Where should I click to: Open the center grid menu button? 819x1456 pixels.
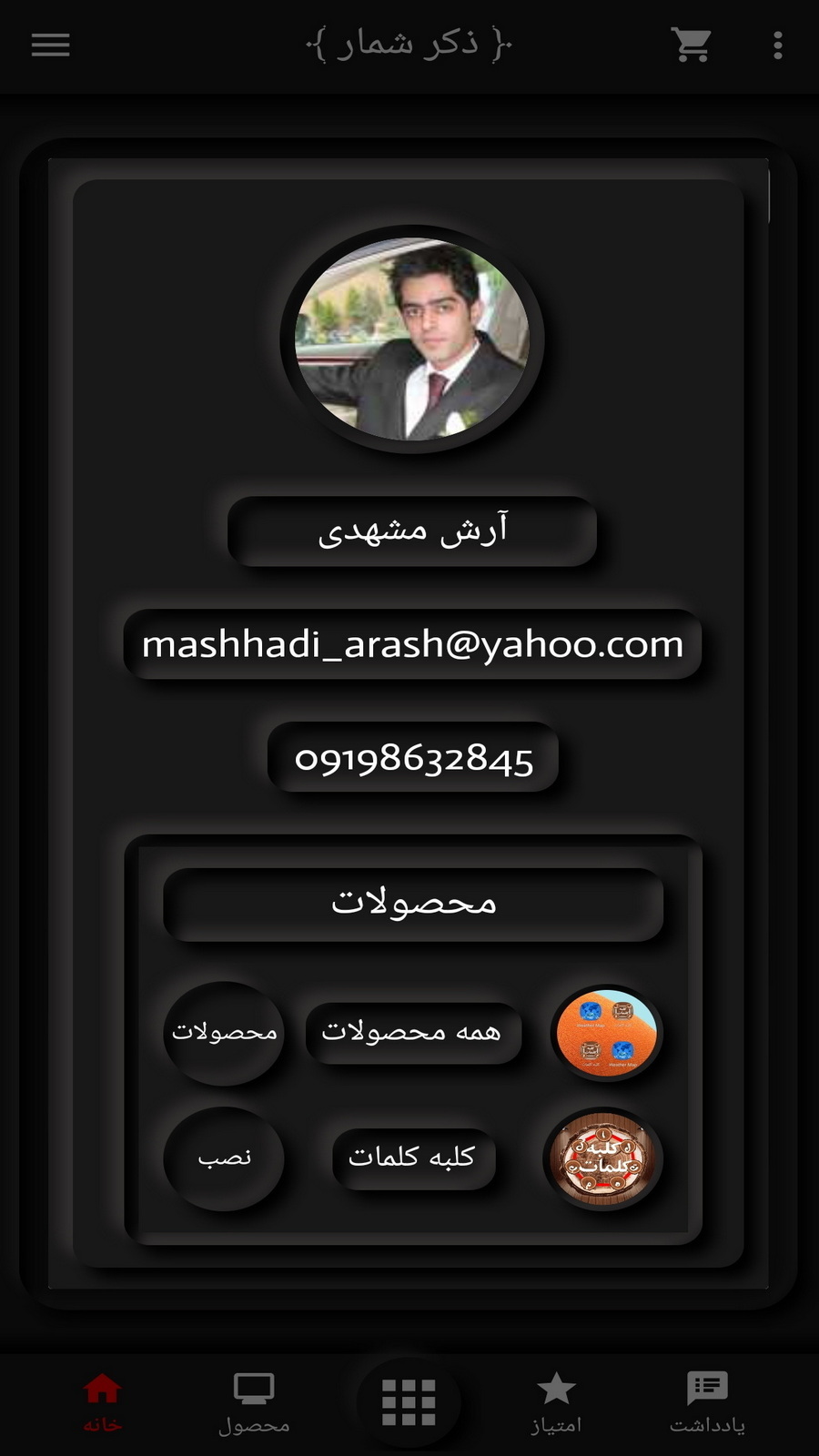(409, 1401)
